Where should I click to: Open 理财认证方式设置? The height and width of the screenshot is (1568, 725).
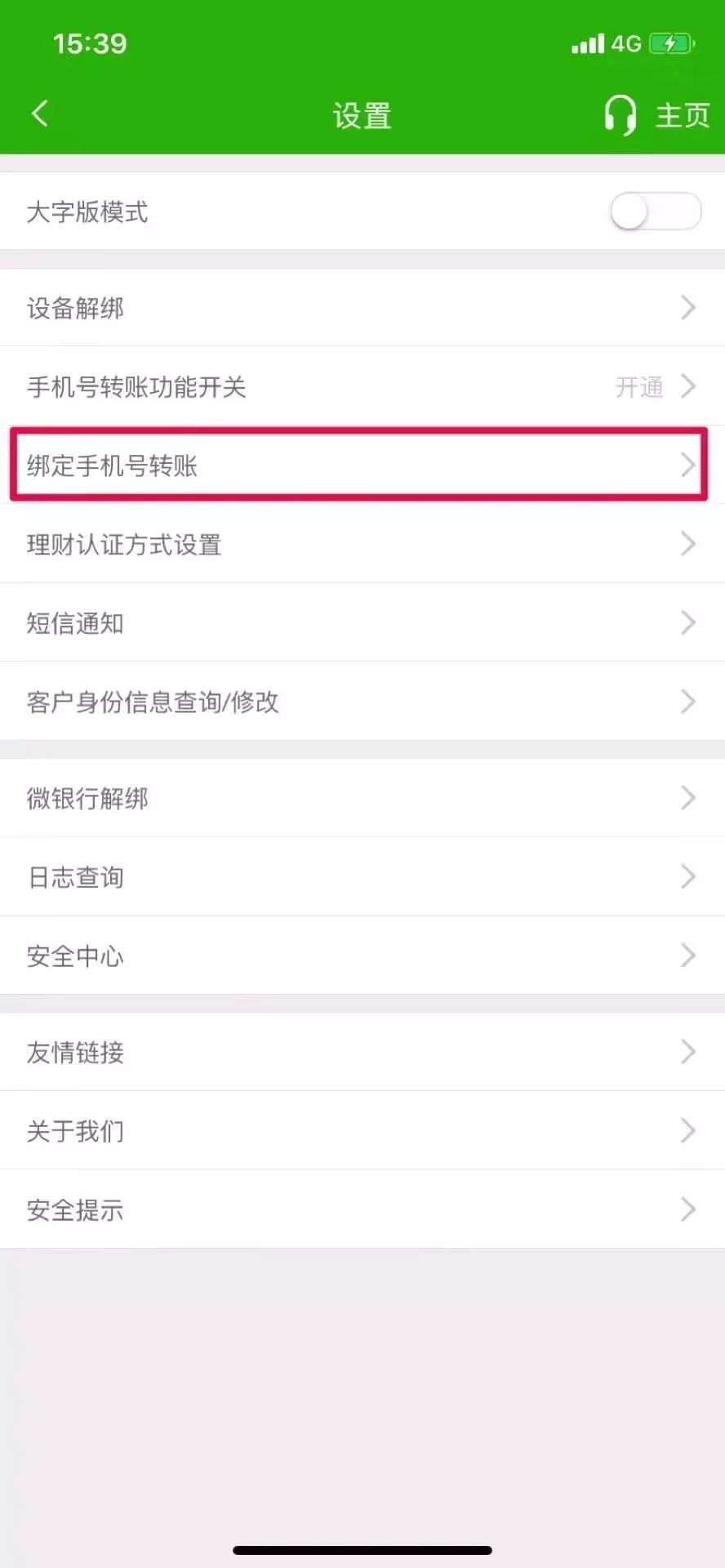click(x=362, y=544)
